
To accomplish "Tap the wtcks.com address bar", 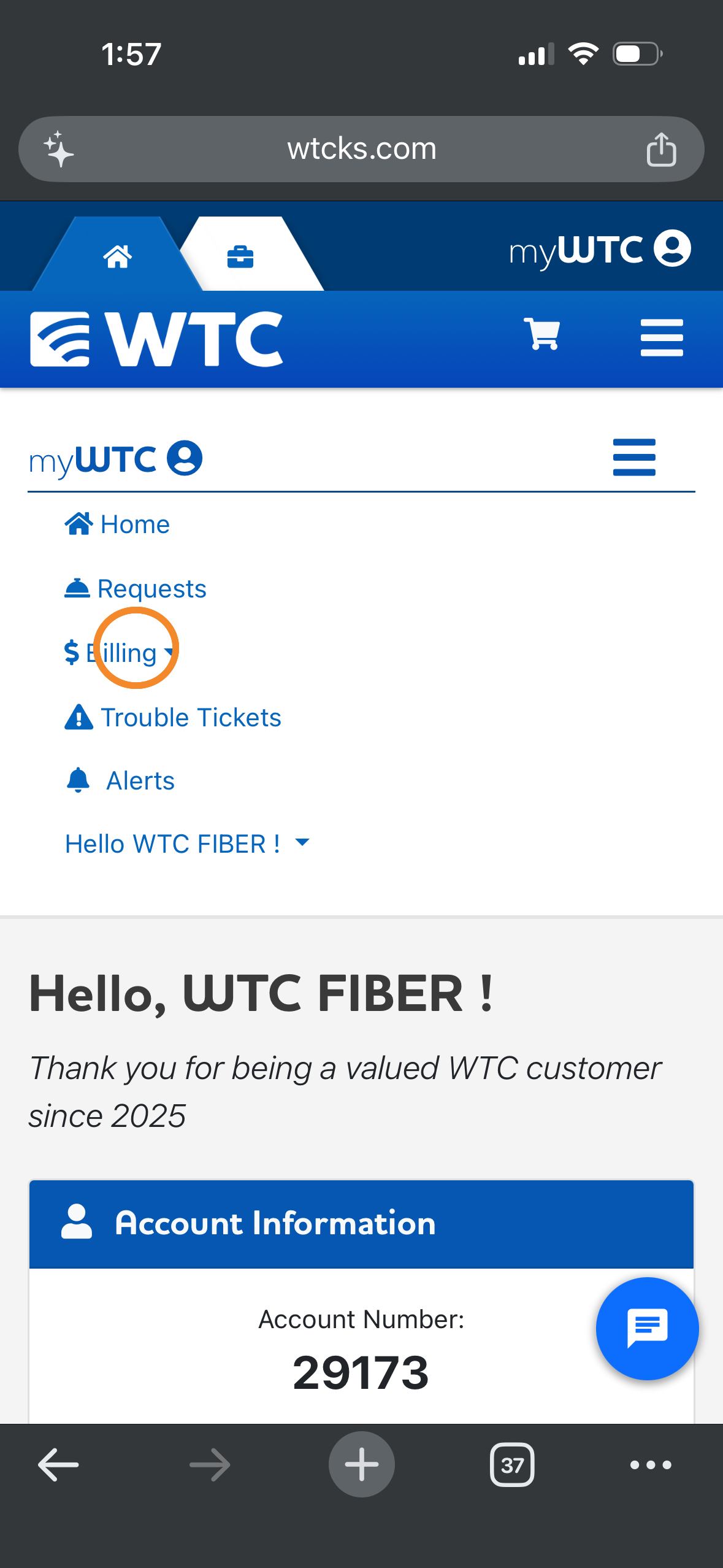I will tap(361, 149).
